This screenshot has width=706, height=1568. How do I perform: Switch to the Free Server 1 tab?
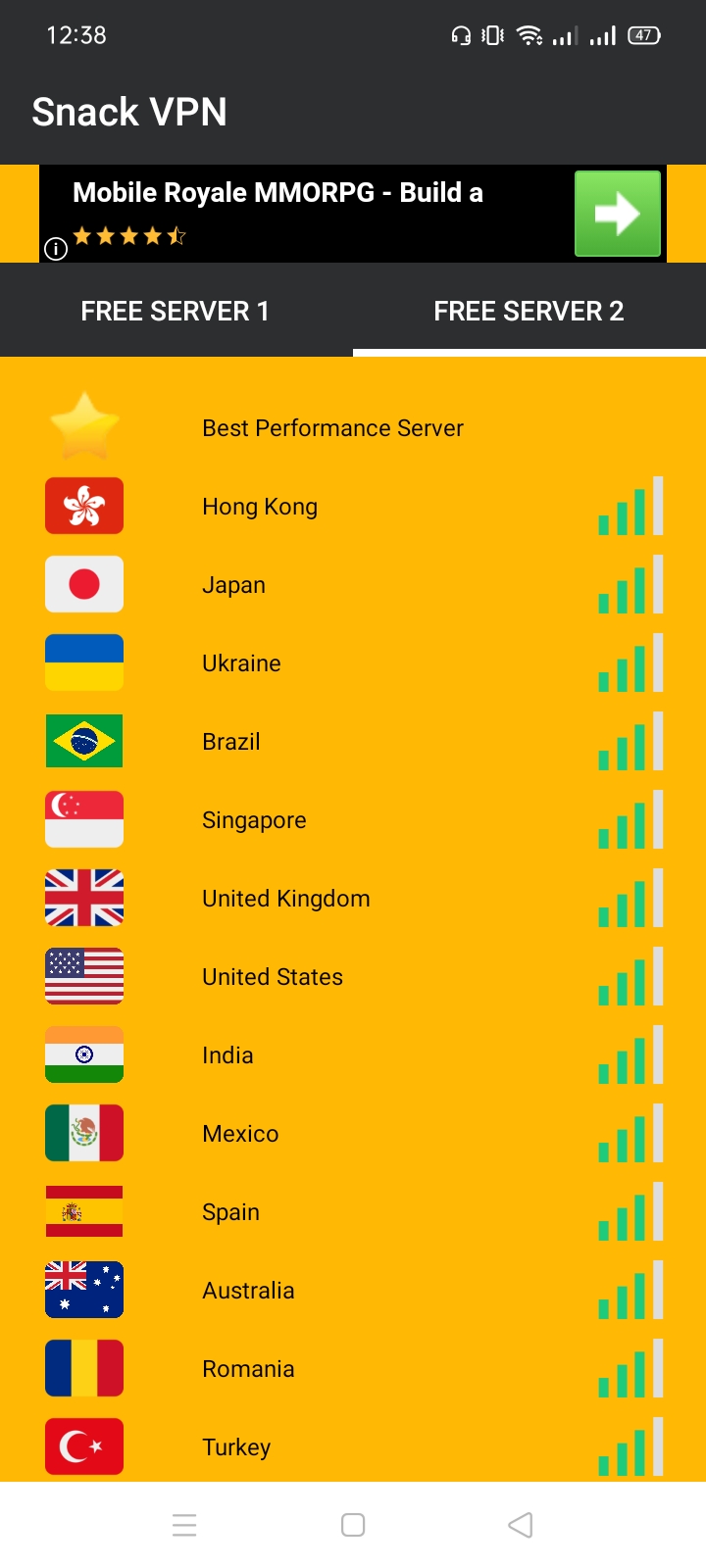click(176, 312)
